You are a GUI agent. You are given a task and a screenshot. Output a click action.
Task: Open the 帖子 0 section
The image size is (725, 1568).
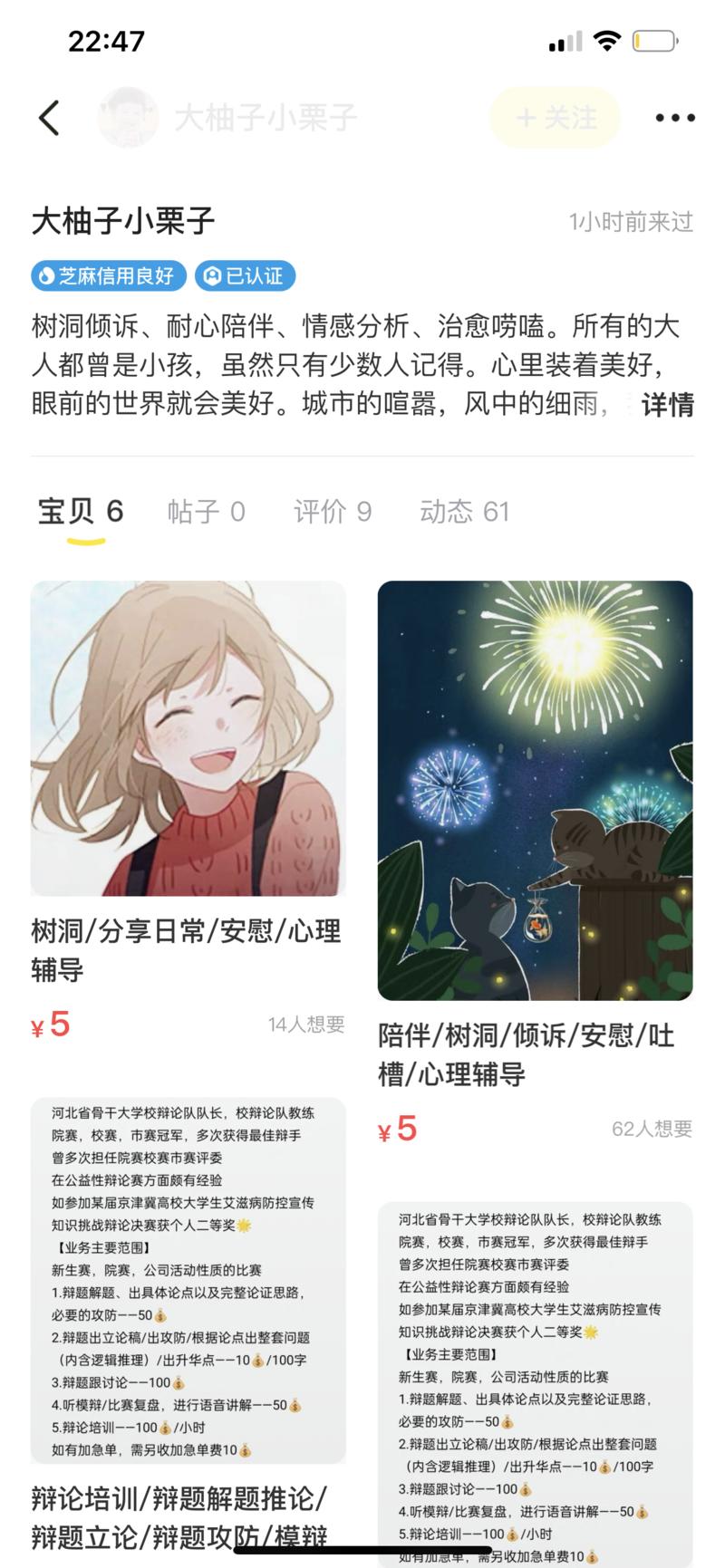coord(205,511)
